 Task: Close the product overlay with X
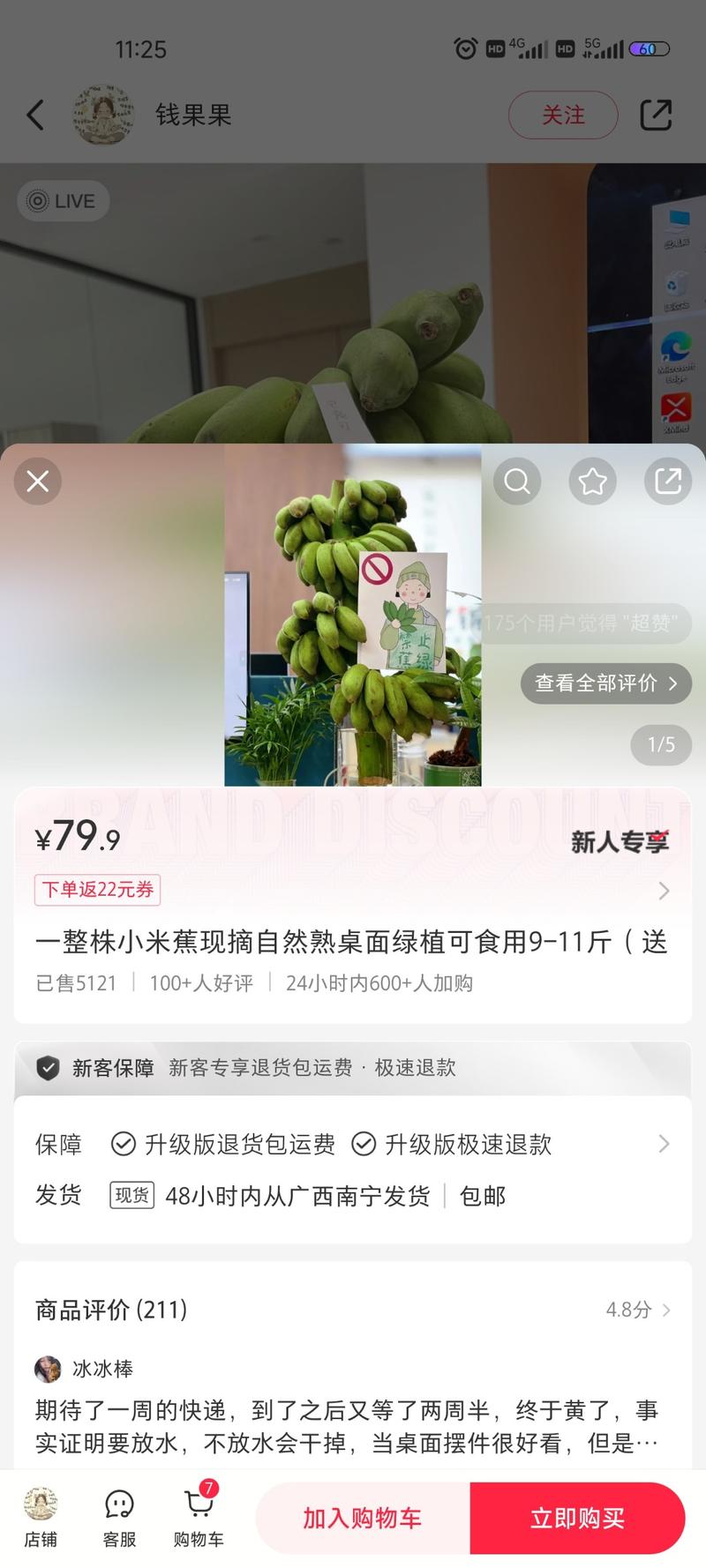(x=37, y=482)
